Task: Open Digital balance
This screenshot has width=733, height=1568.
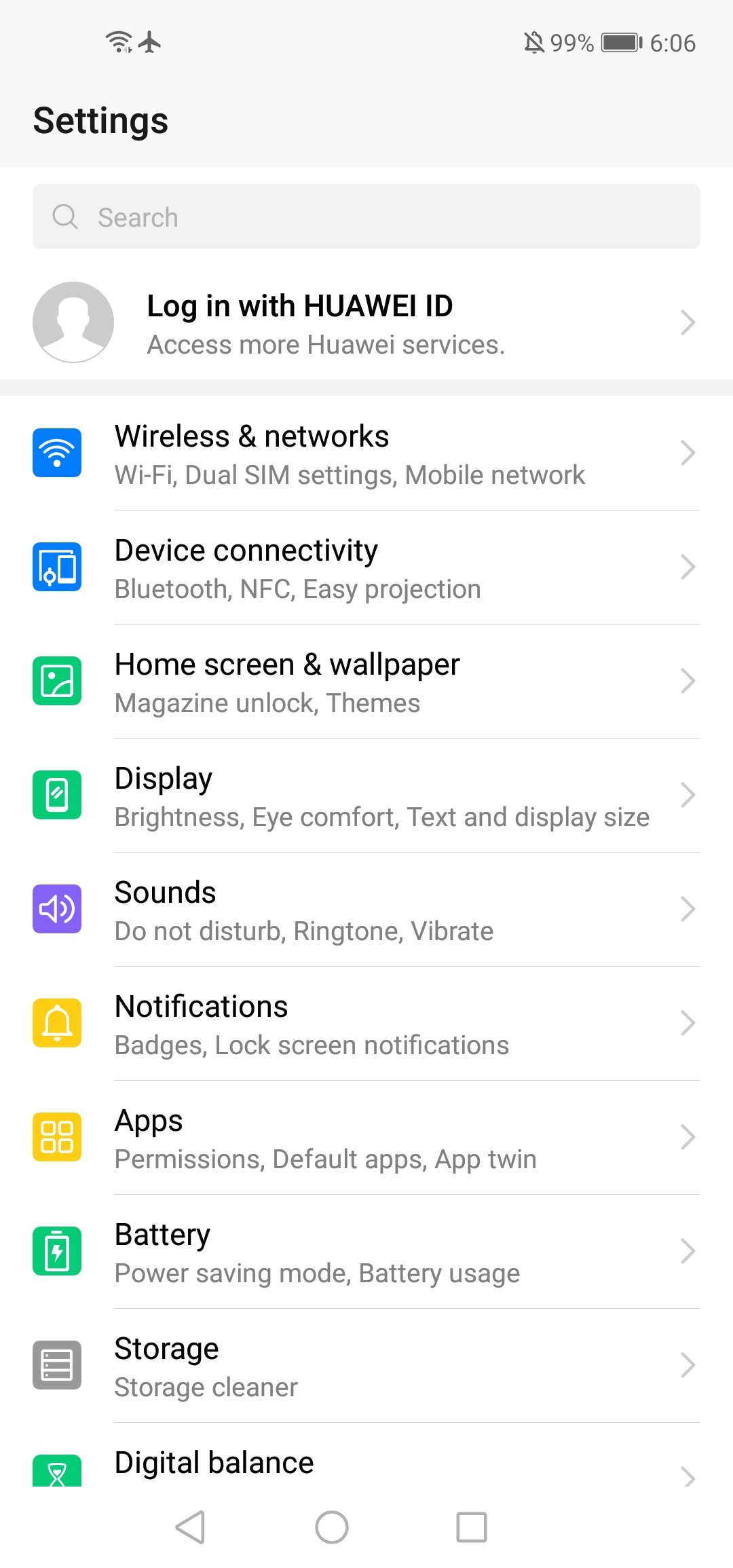Action: click(x=366, y=1455)
